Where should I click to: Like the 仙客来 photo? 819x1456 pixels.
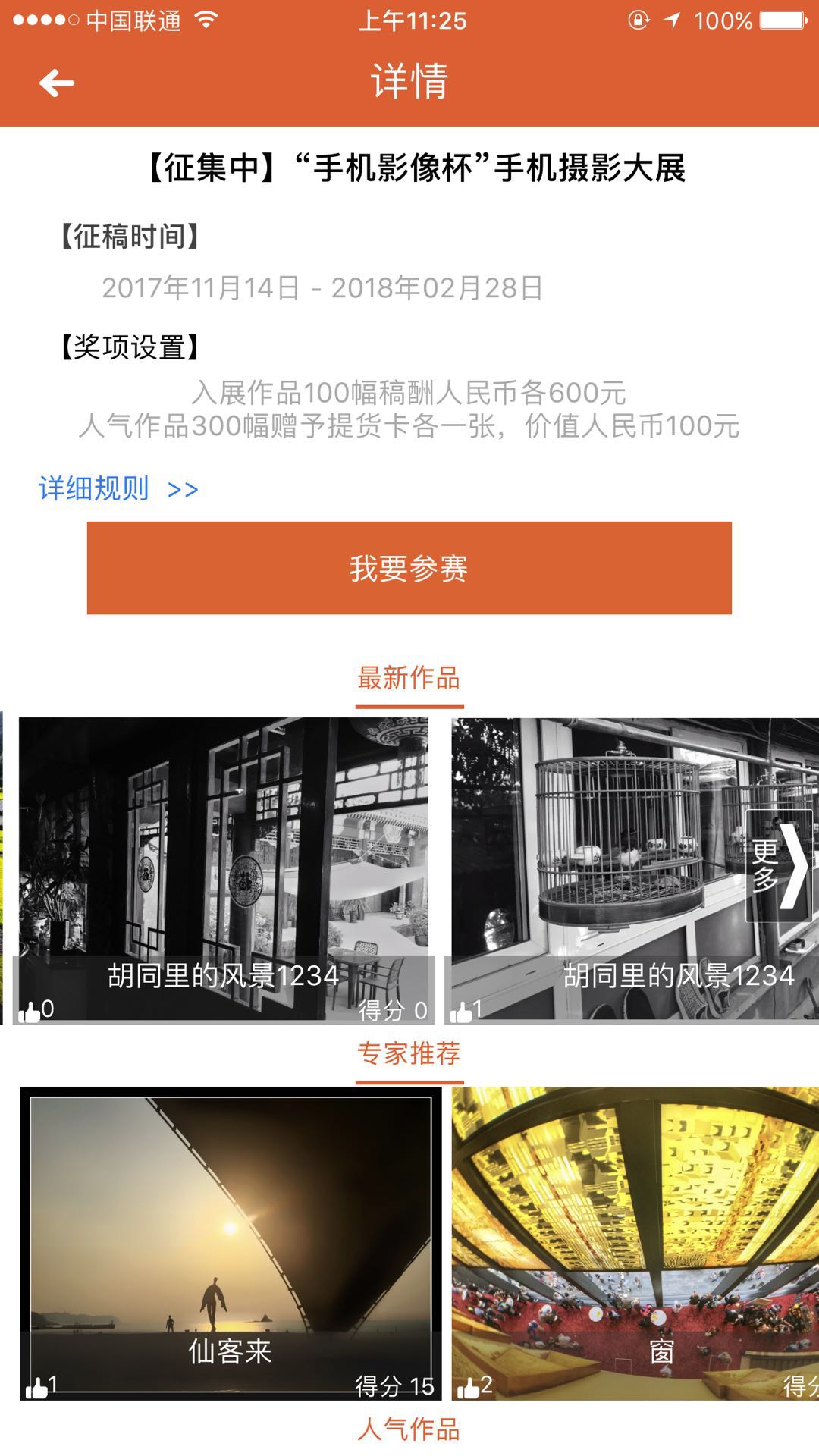point(36,1388)
